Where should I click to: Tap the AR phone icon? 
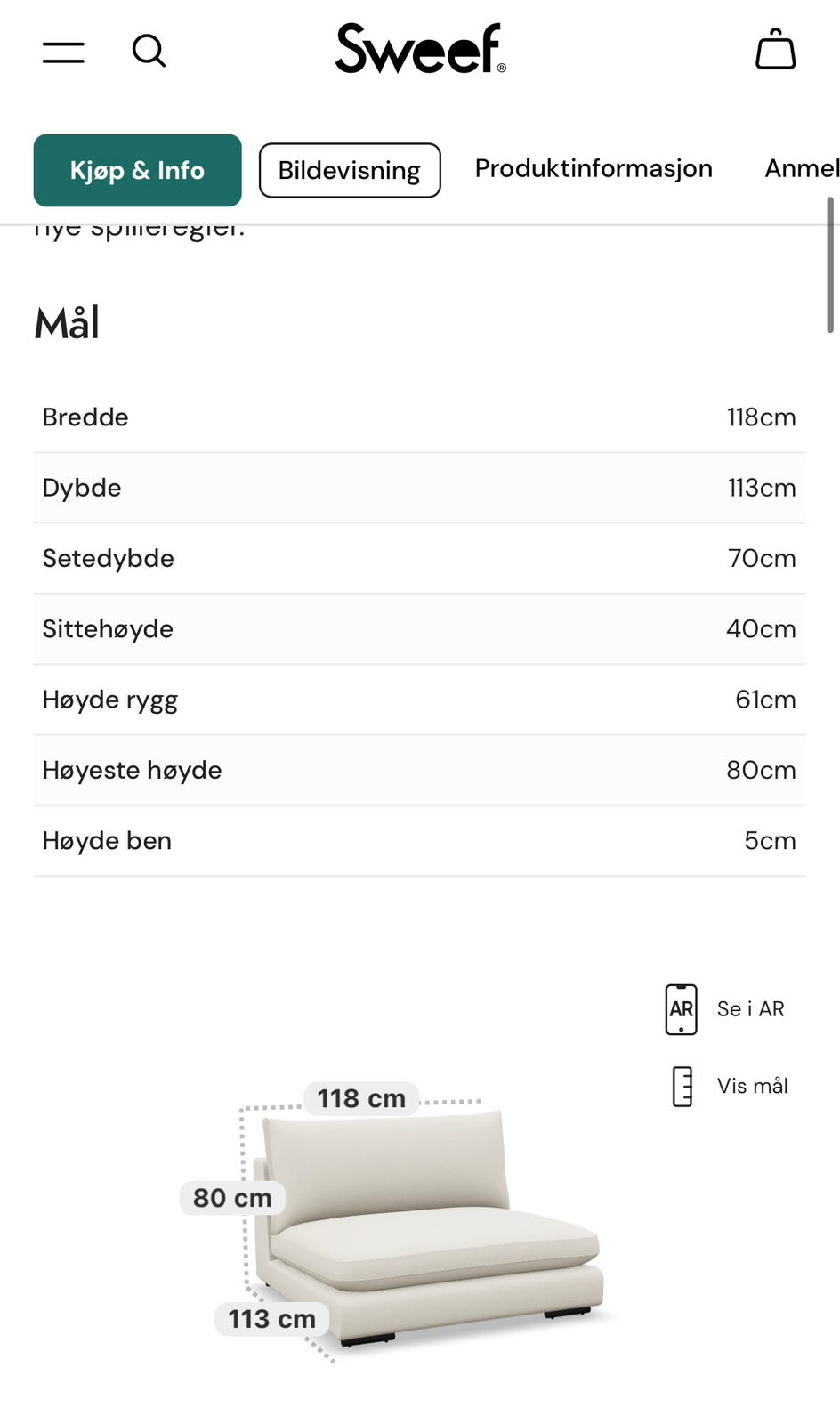[x=680, y=1009]
